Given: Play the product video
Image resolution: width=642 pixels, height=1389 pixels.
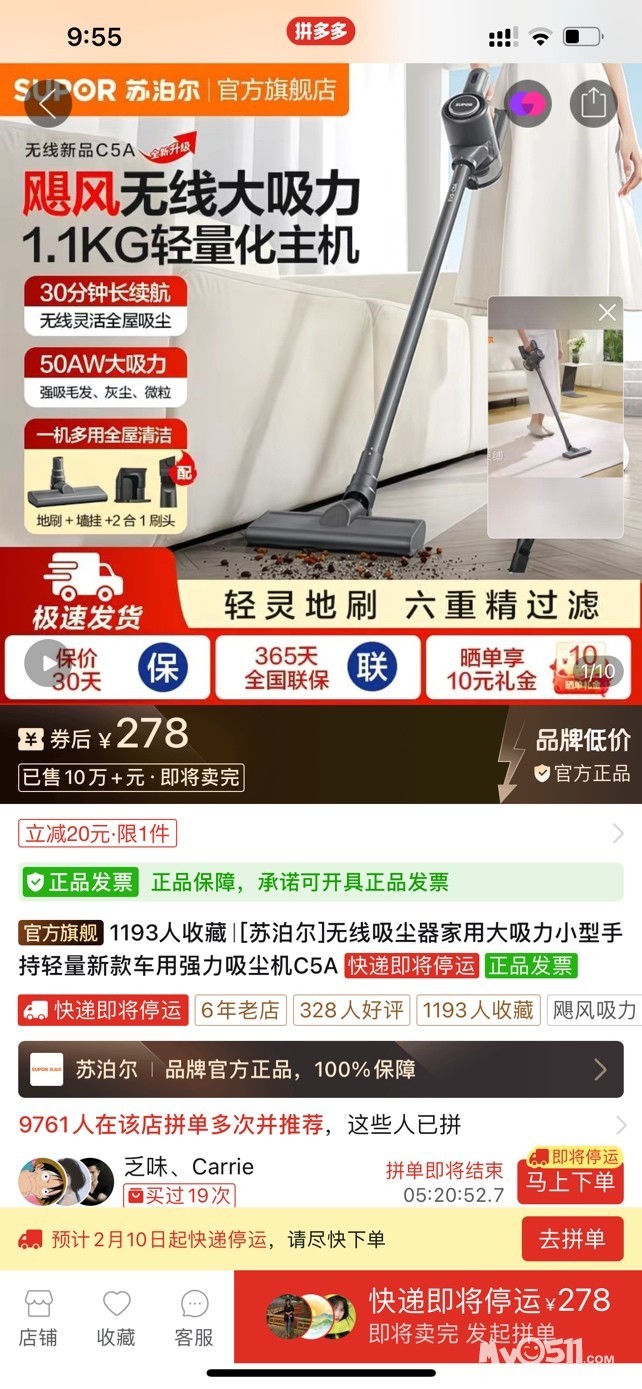Looking at the screenshot, I should point(48,662).
